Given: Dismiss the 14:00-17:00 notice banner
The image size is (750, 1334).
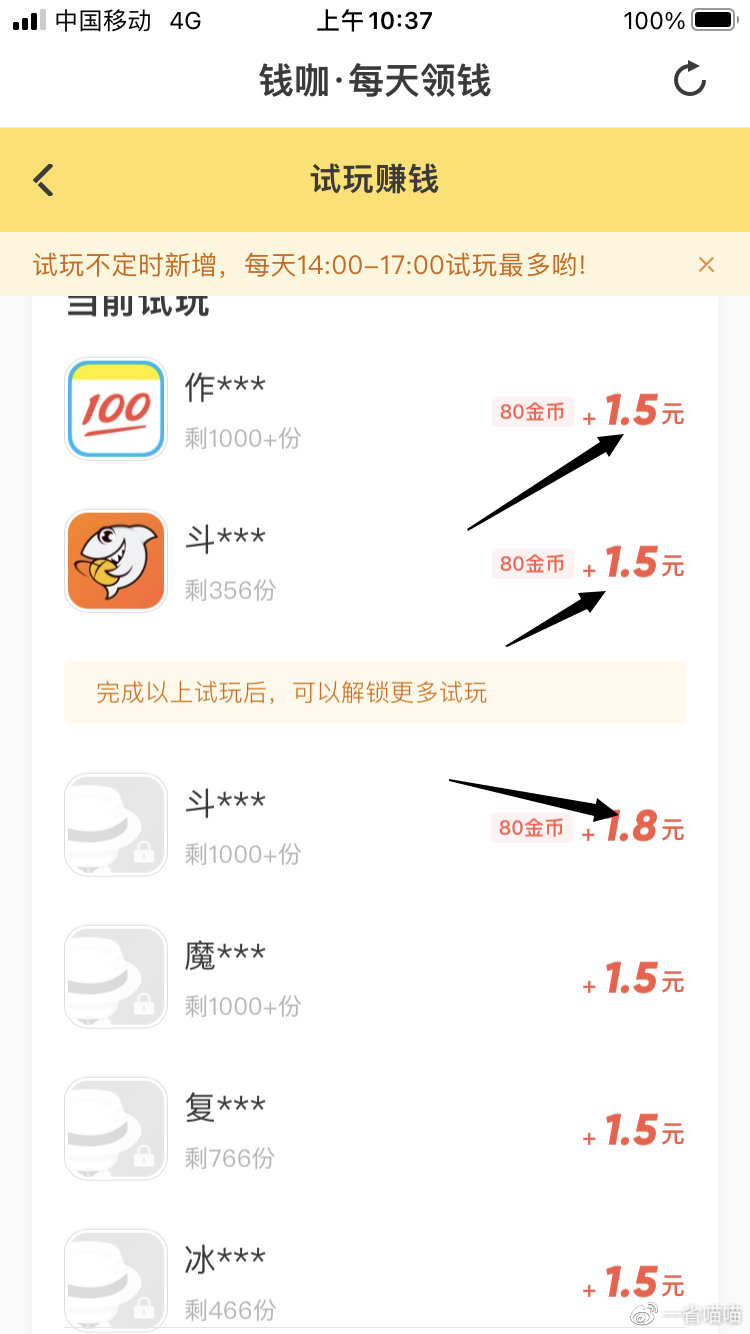Looking at the screenshot, I should tap(706, 264).
